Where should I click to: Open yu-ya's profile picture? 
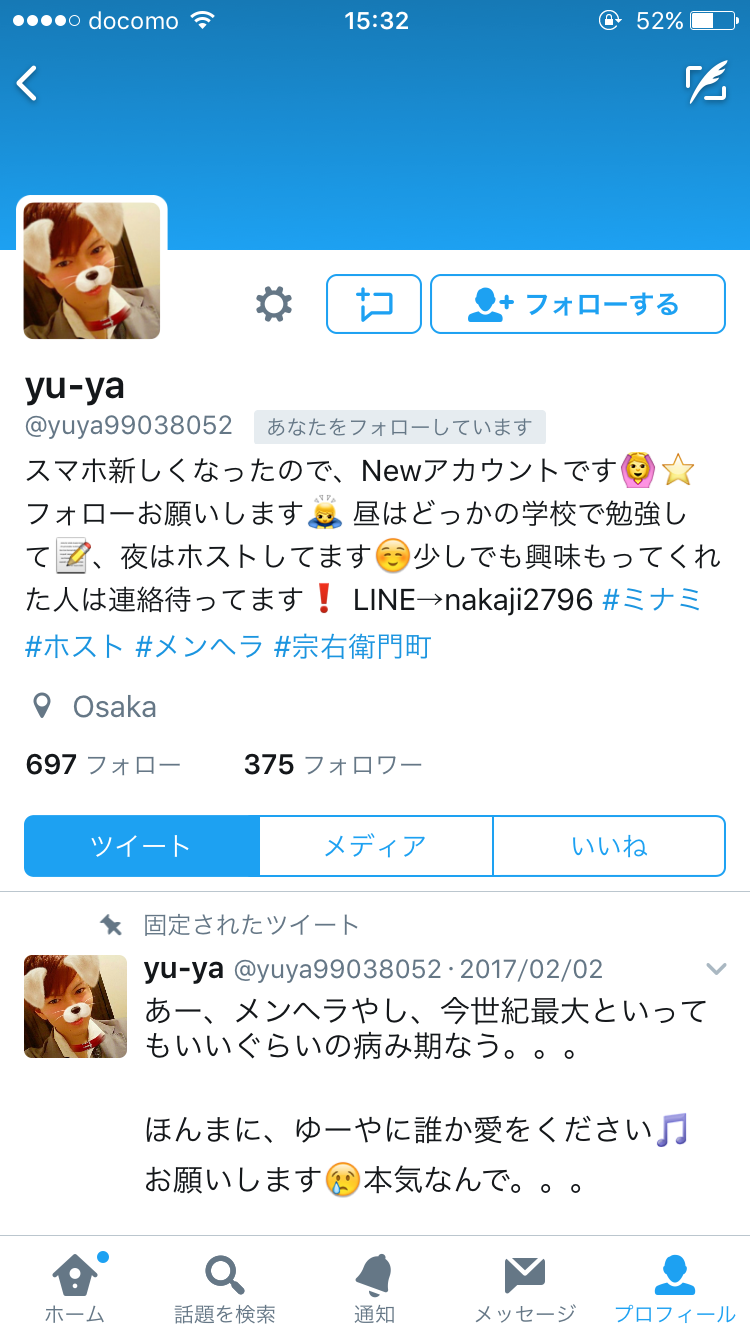(x=92, y=270)
